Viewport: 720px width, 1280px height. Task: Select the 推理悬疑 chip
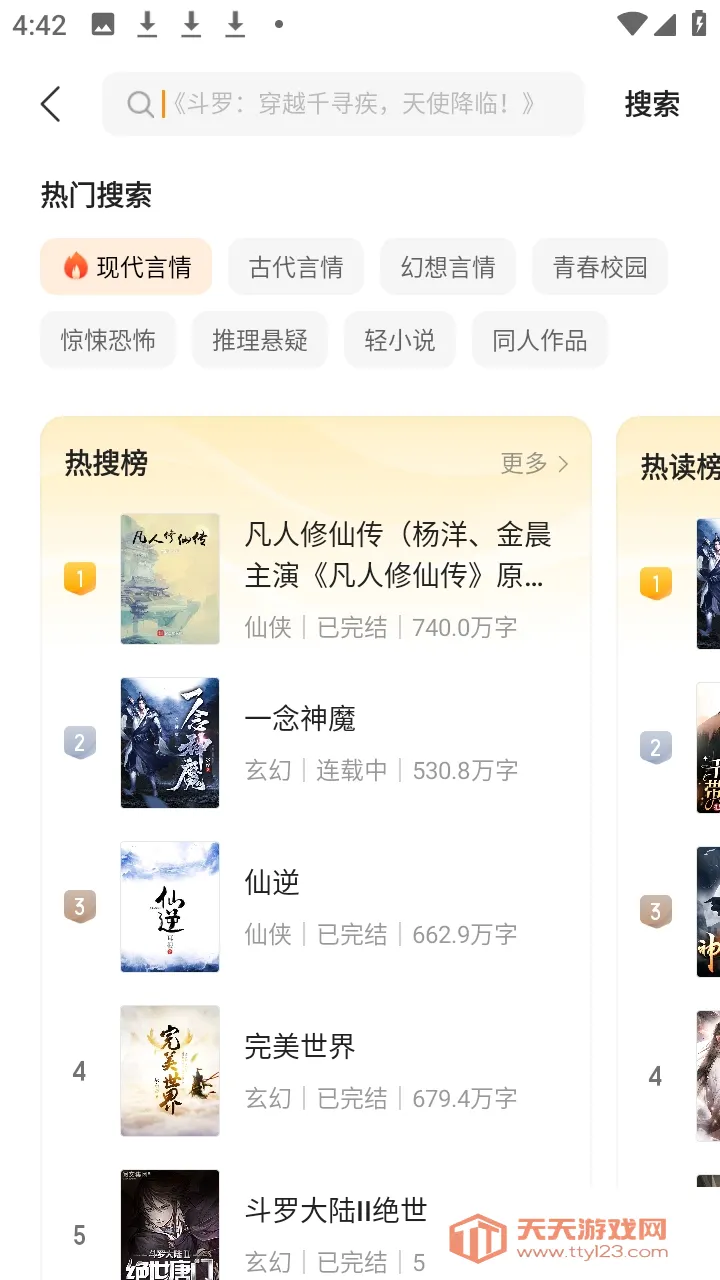coord(260,340)
